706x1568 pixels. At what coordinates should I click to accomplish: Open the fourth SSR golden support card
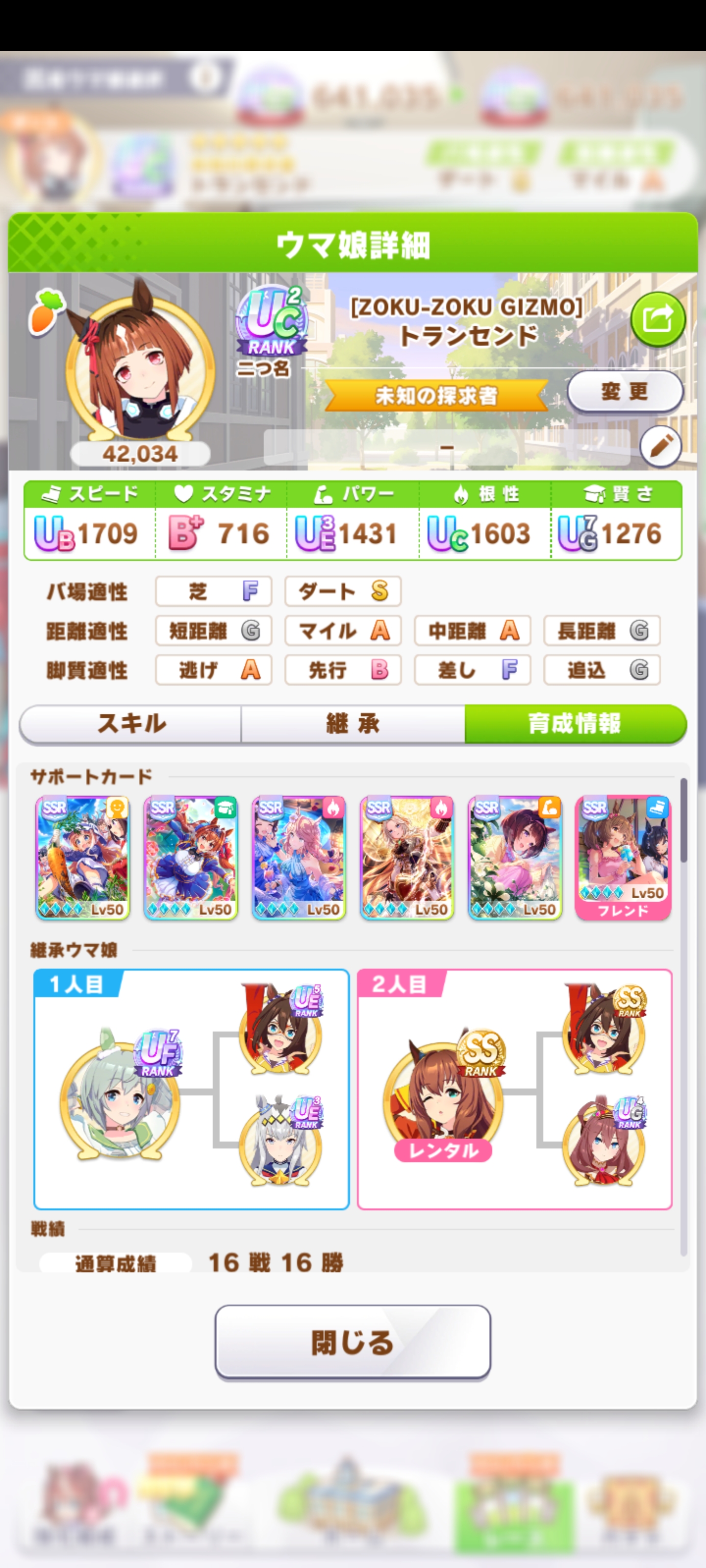[407, 857]
